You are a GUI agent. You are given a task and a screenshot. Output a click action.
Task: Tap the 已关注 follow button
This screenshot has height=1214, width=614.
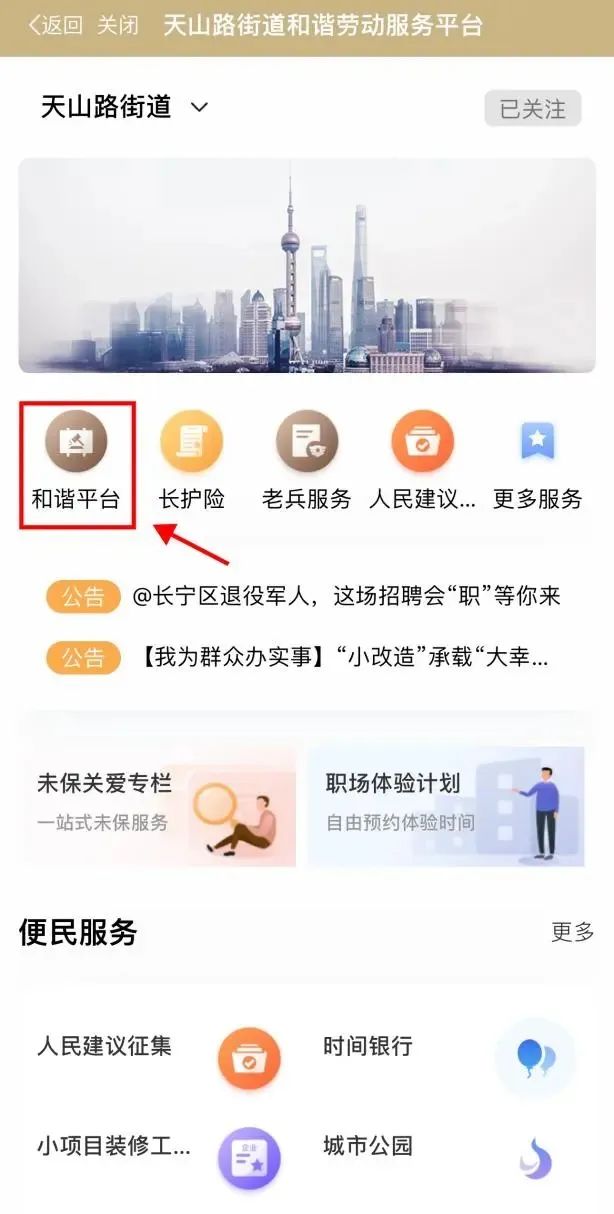[533, 108]
